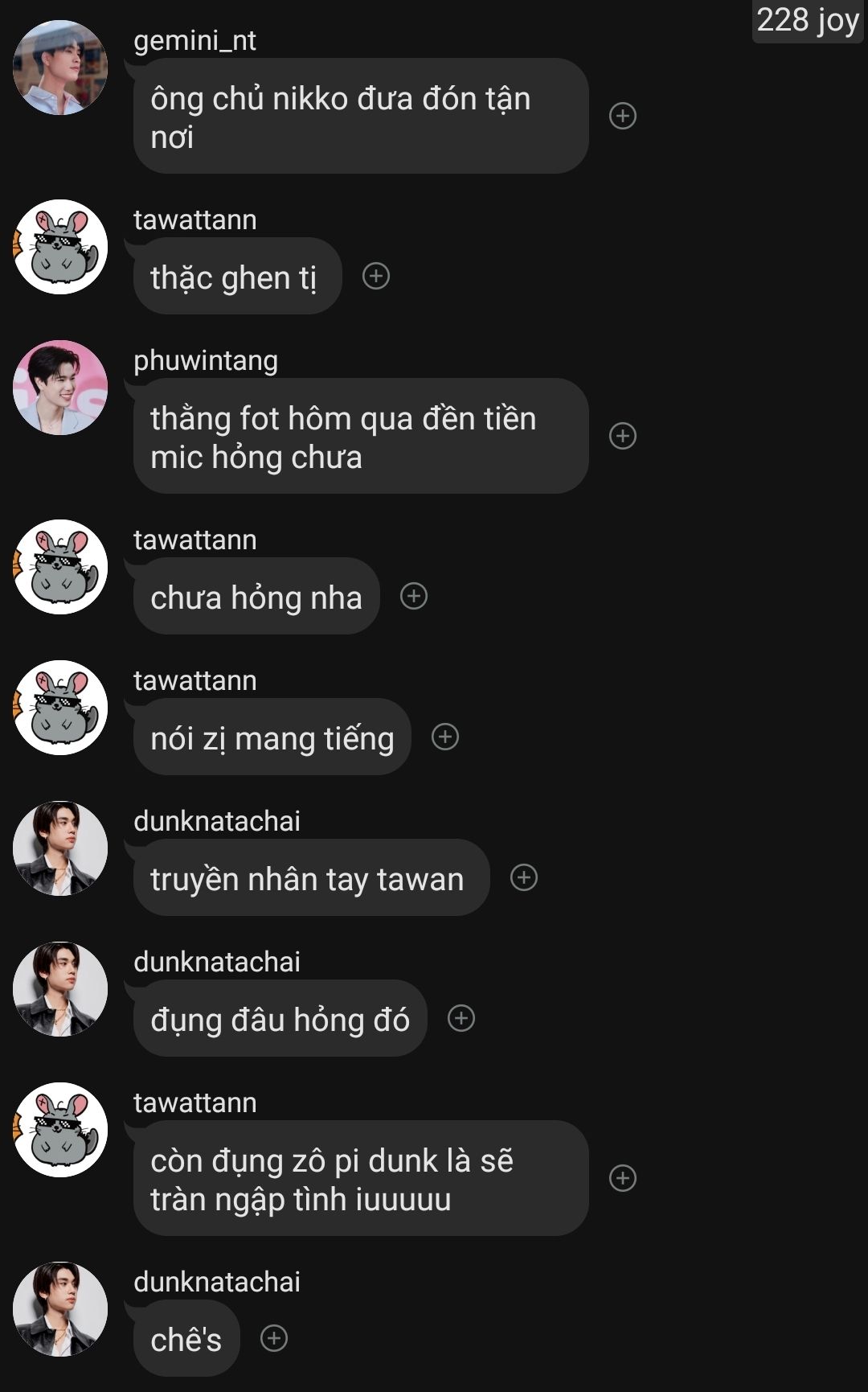
Task: Open phuwintang's profile avatar
Action: tap(60, 388)
